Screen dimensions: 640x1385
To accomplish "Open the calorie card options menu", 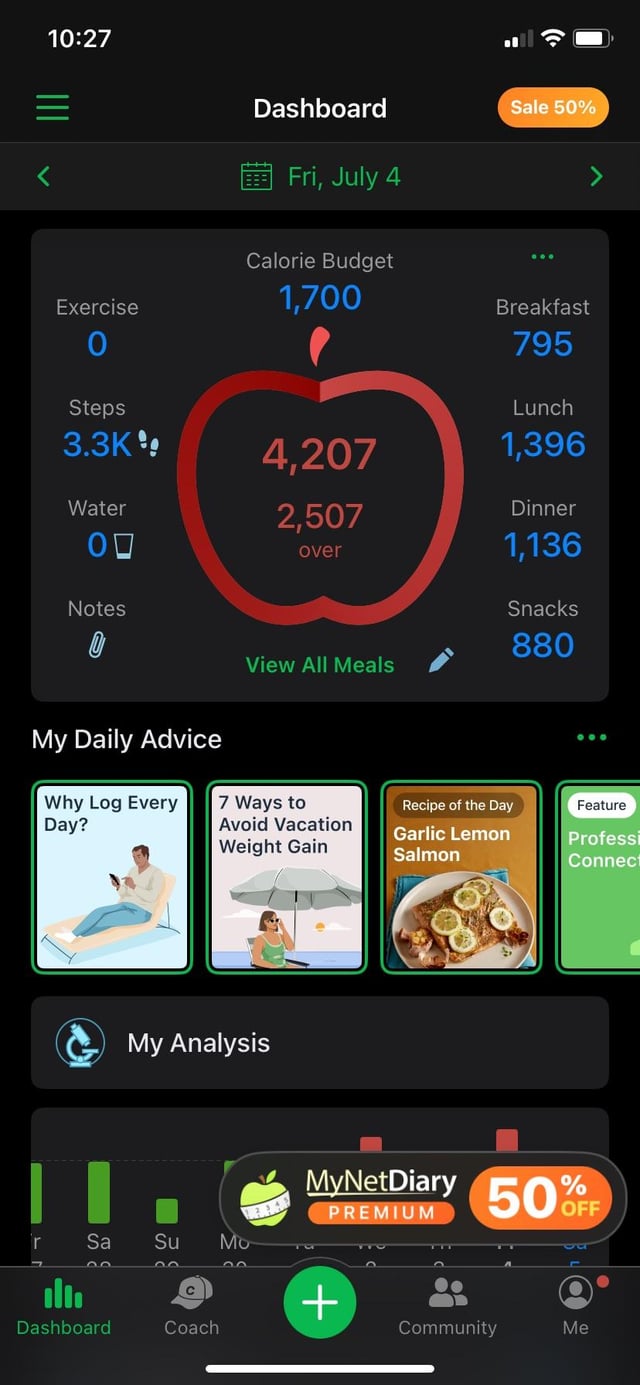I will (542, 257).
